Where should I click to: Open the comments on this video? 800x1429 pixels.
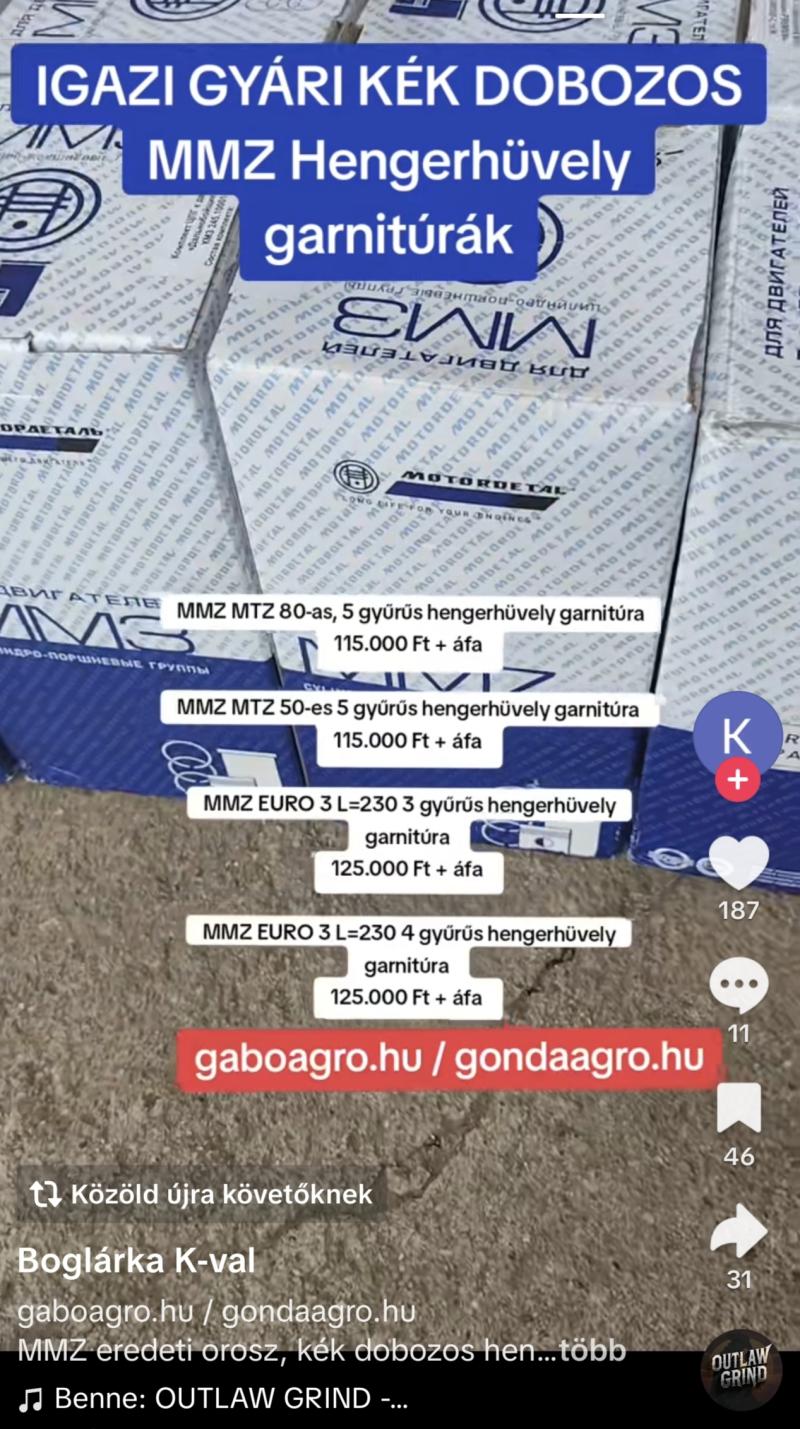click(x=739, y=986)
